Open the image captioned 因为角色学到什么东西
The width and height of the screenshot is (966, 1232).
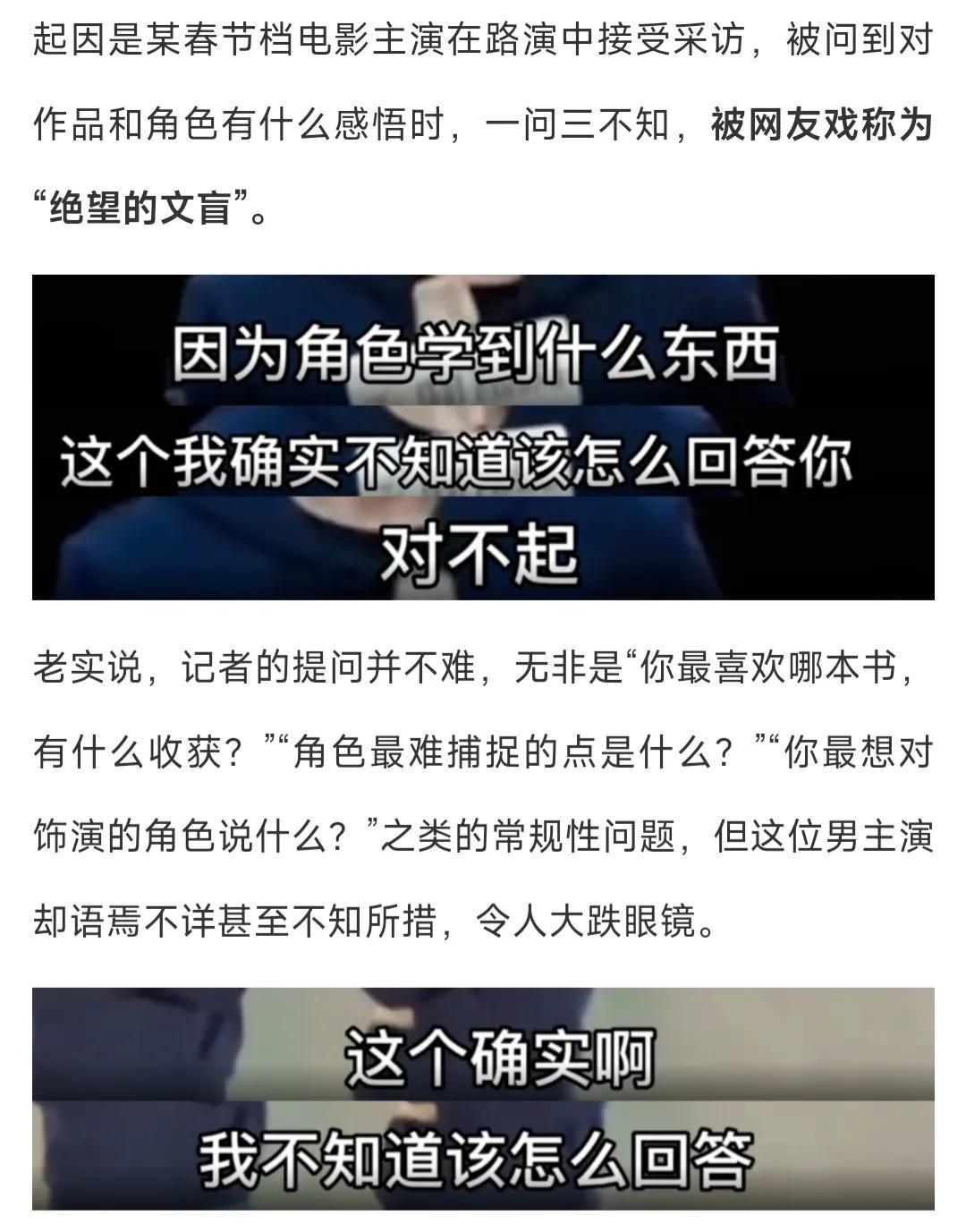coord(483,437)
